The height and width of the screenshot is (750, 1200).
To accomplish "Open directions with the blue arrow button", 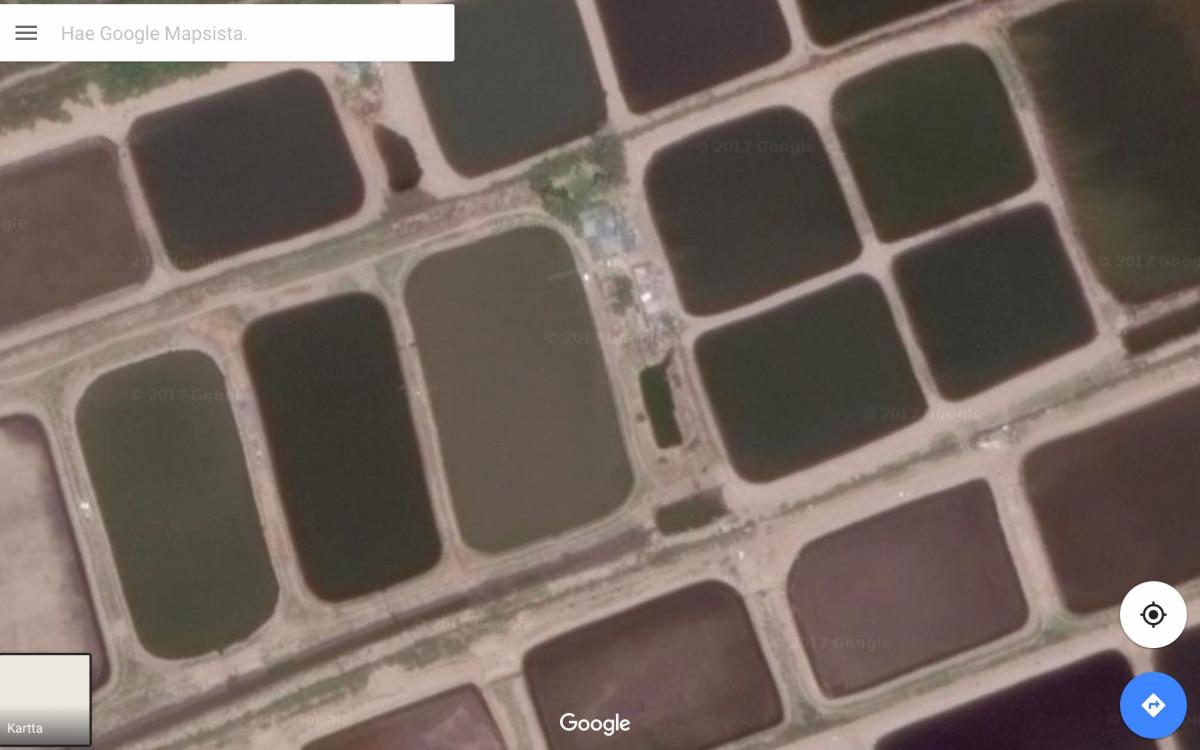I will 1153,705.
